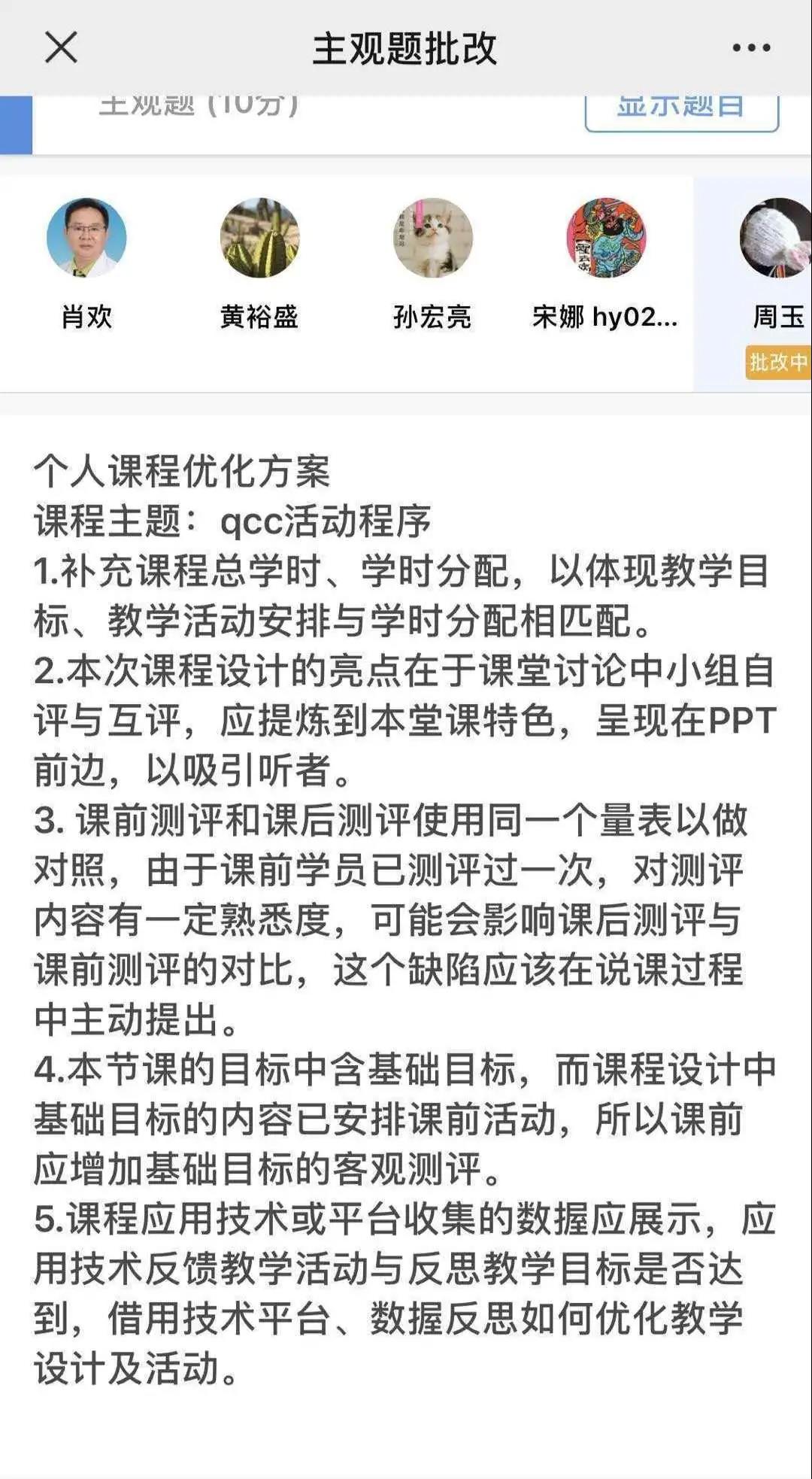
Task: Close the 主观题批改 page
Action: point(61,48)
